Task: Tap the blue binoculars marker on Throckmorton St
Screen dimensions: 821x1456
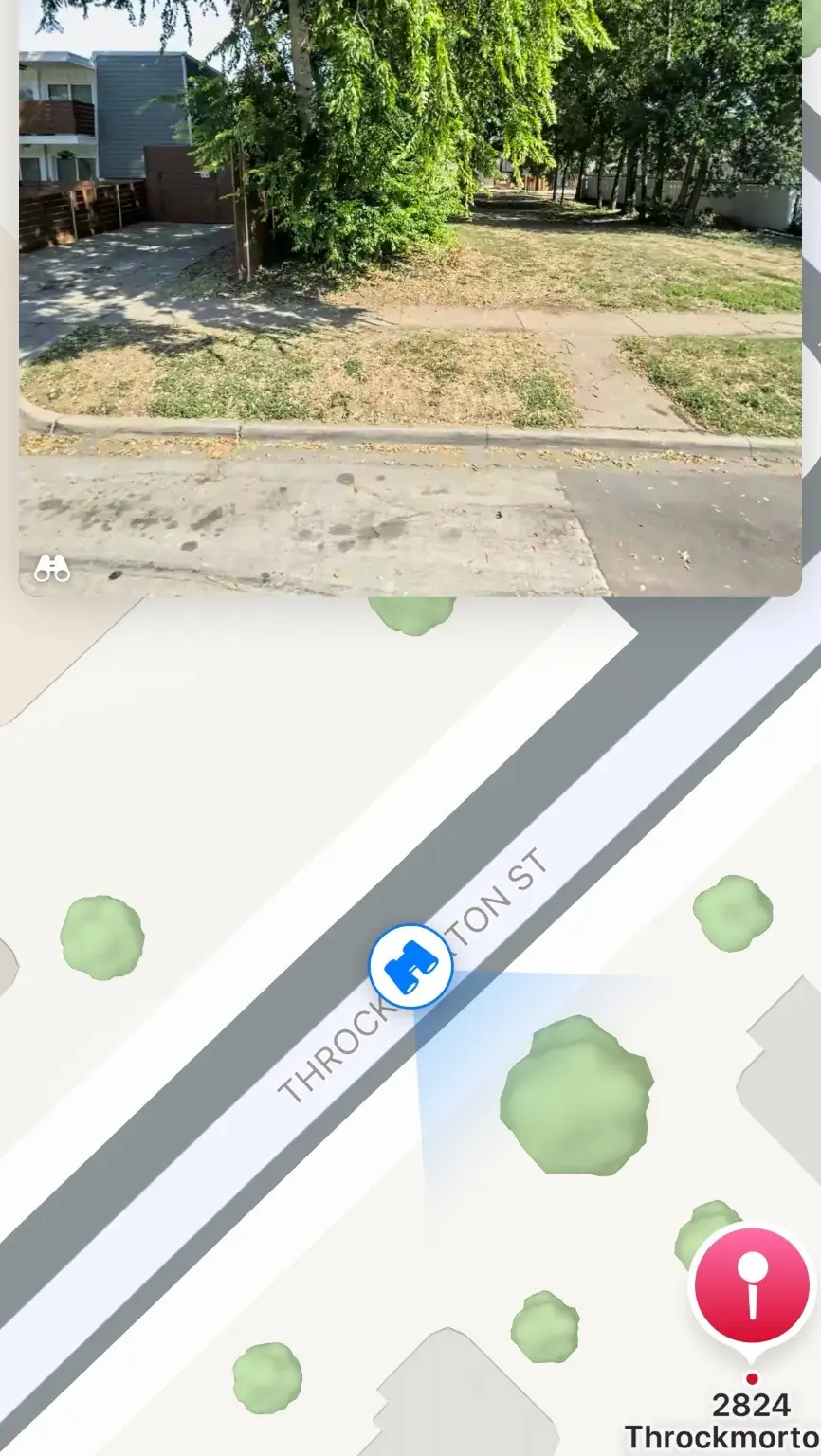Action: pos(410,966)
